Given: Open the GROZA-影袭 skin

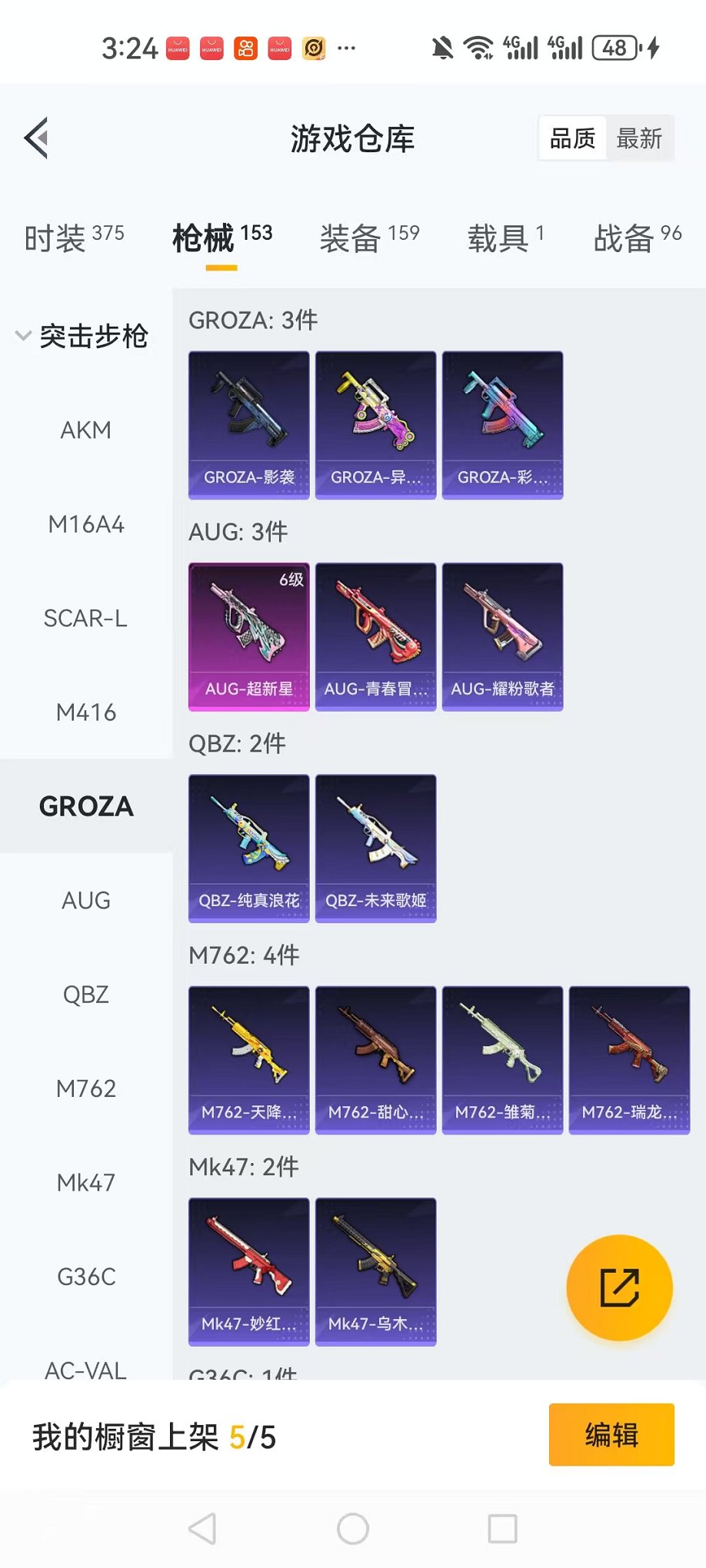Looking at the screenshot, I should [249, 425].
